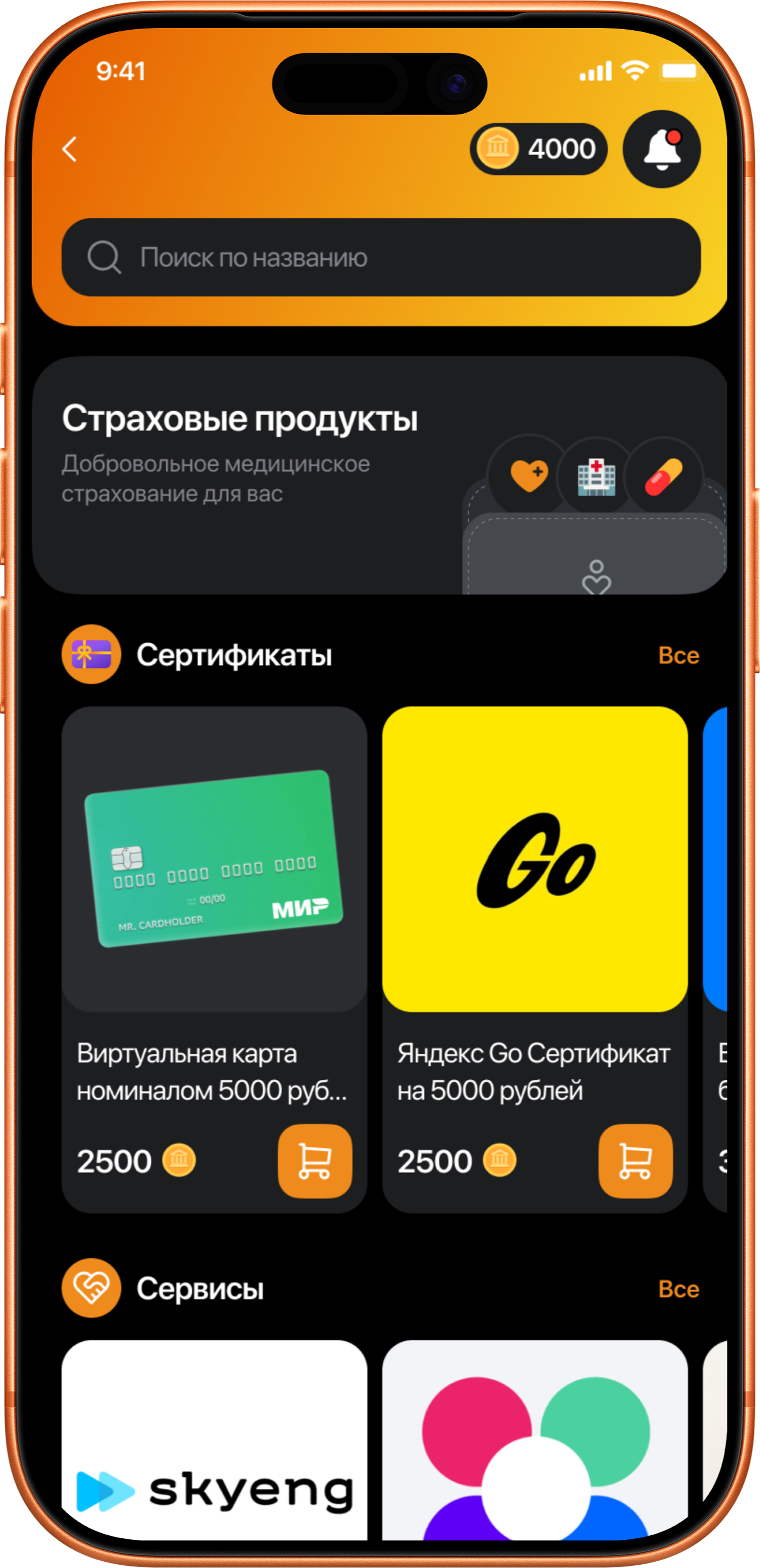Open the 4000 coin balance
Image resolution: width=760 pixels, height=1568 pixels.
coord(538,149)
